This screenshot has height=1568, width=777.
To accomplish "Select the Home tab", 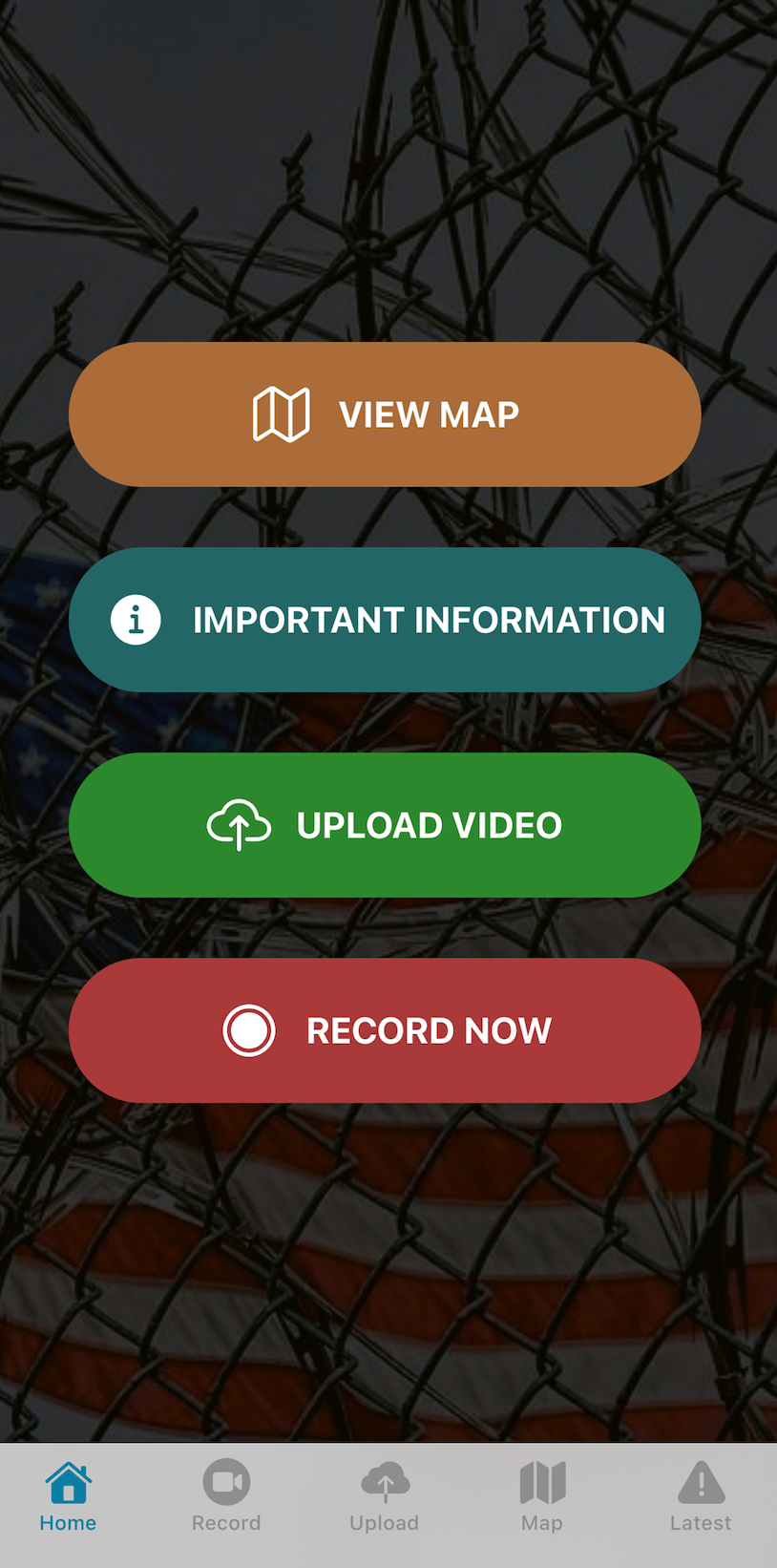I will pyautogui.click(x=68, y=1496).
